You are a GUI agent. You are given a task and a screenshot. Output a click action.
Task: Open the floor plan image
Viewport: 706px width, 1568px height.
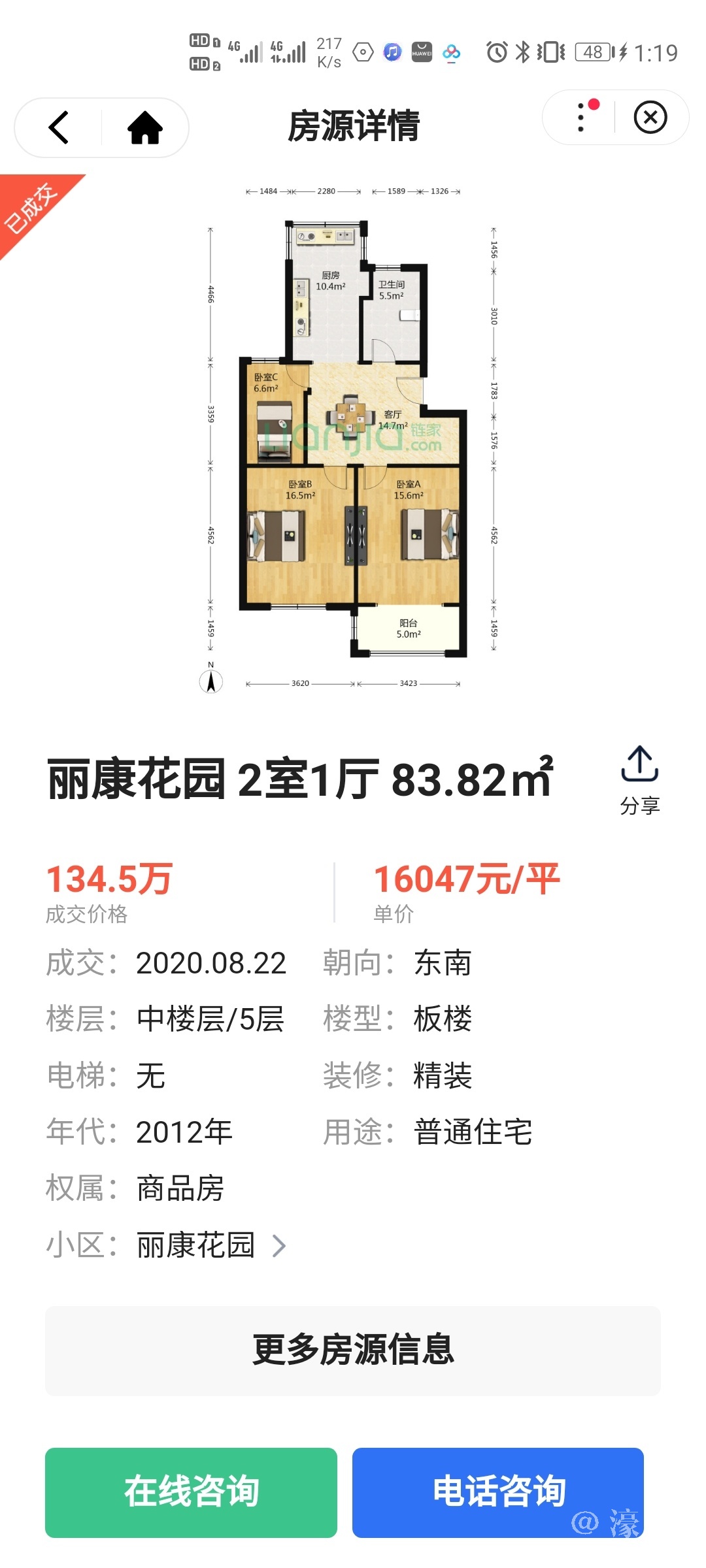(x=353, y=438)
